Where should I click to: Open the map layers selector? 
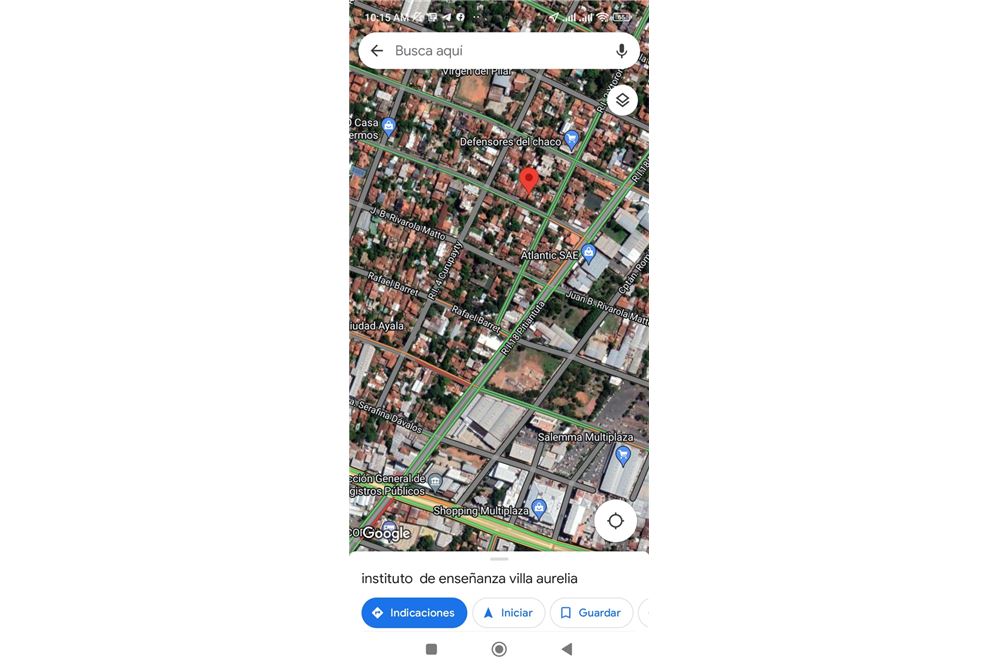click(622, 100)
